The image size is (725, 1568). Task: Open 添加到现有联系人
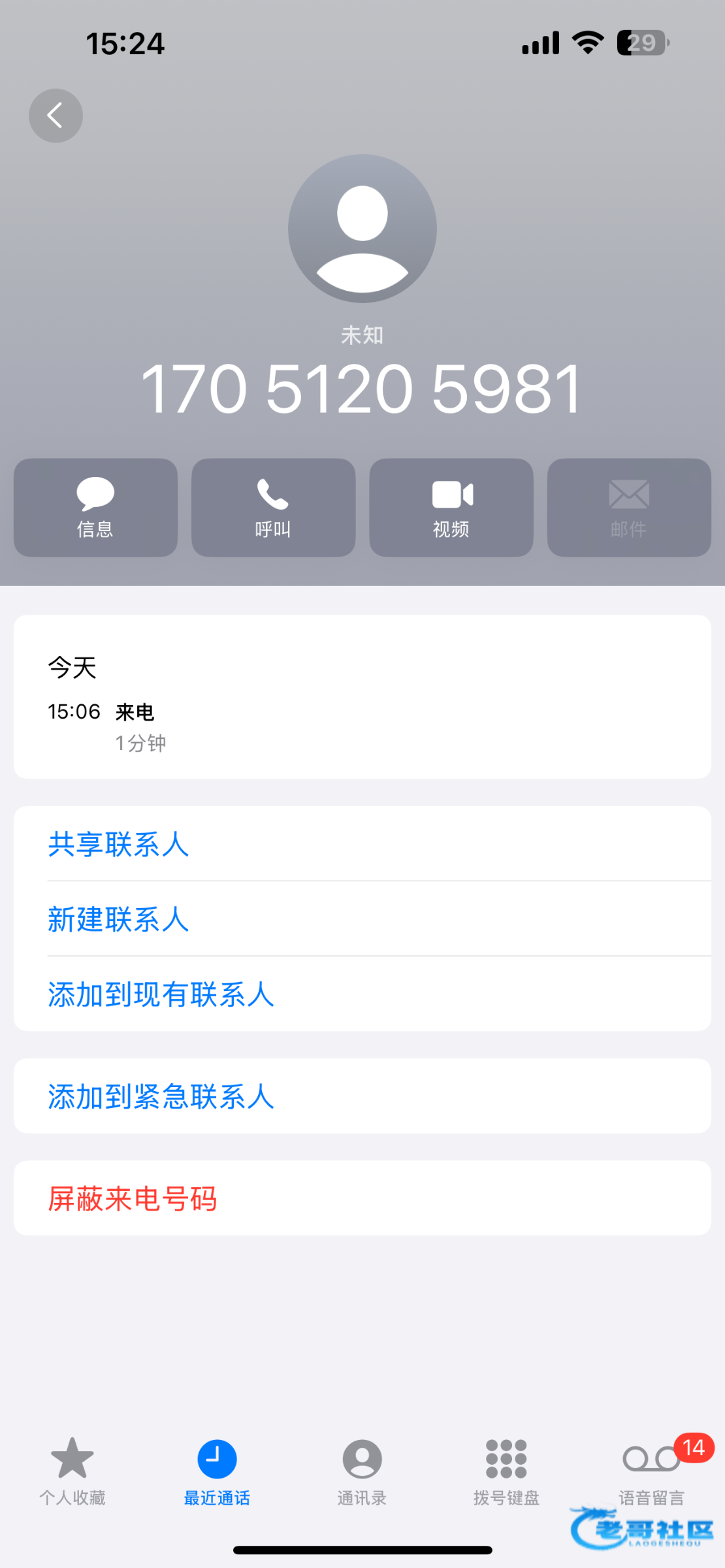click(362, 994)
